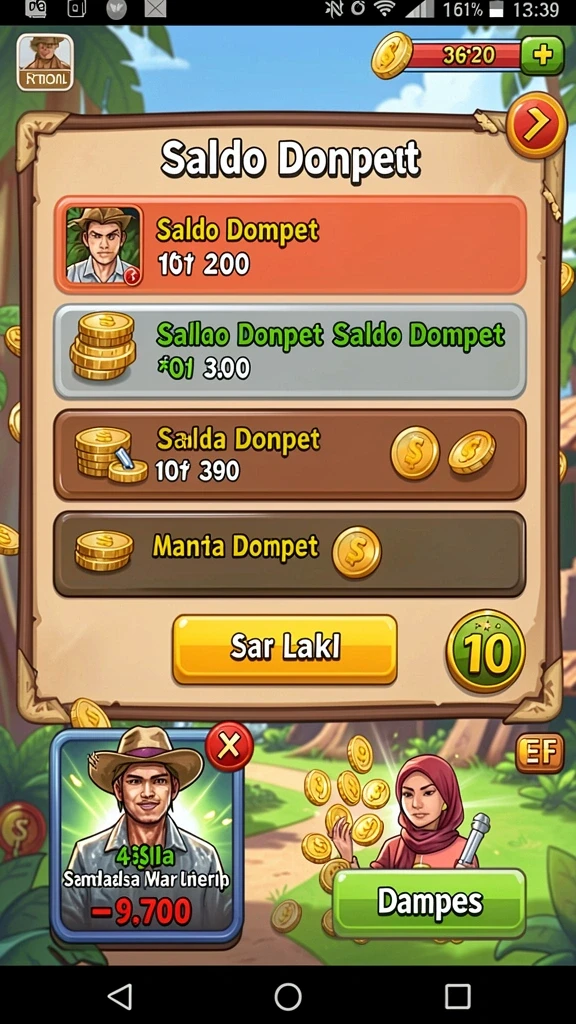Go to the home screen via system home

pos(288,997)
